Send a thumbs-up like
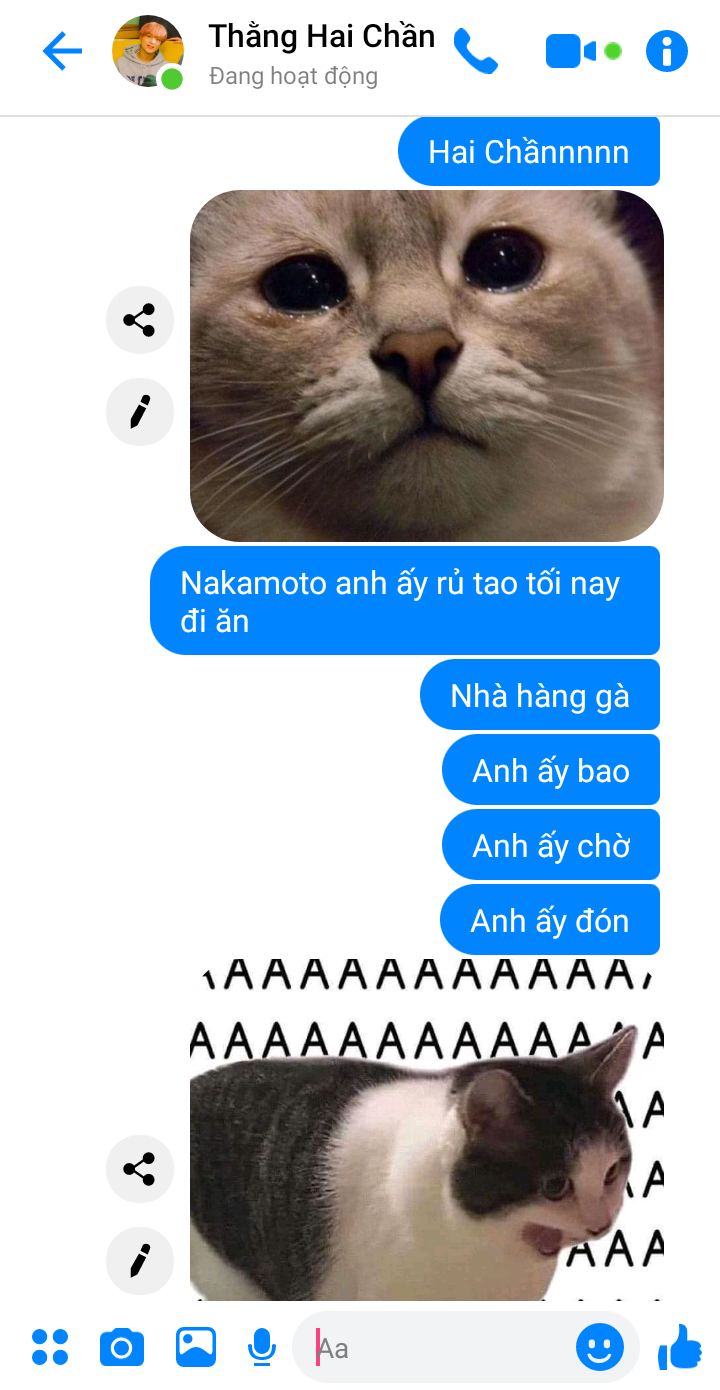The image size is (720, 1390). coord(680,1347)
